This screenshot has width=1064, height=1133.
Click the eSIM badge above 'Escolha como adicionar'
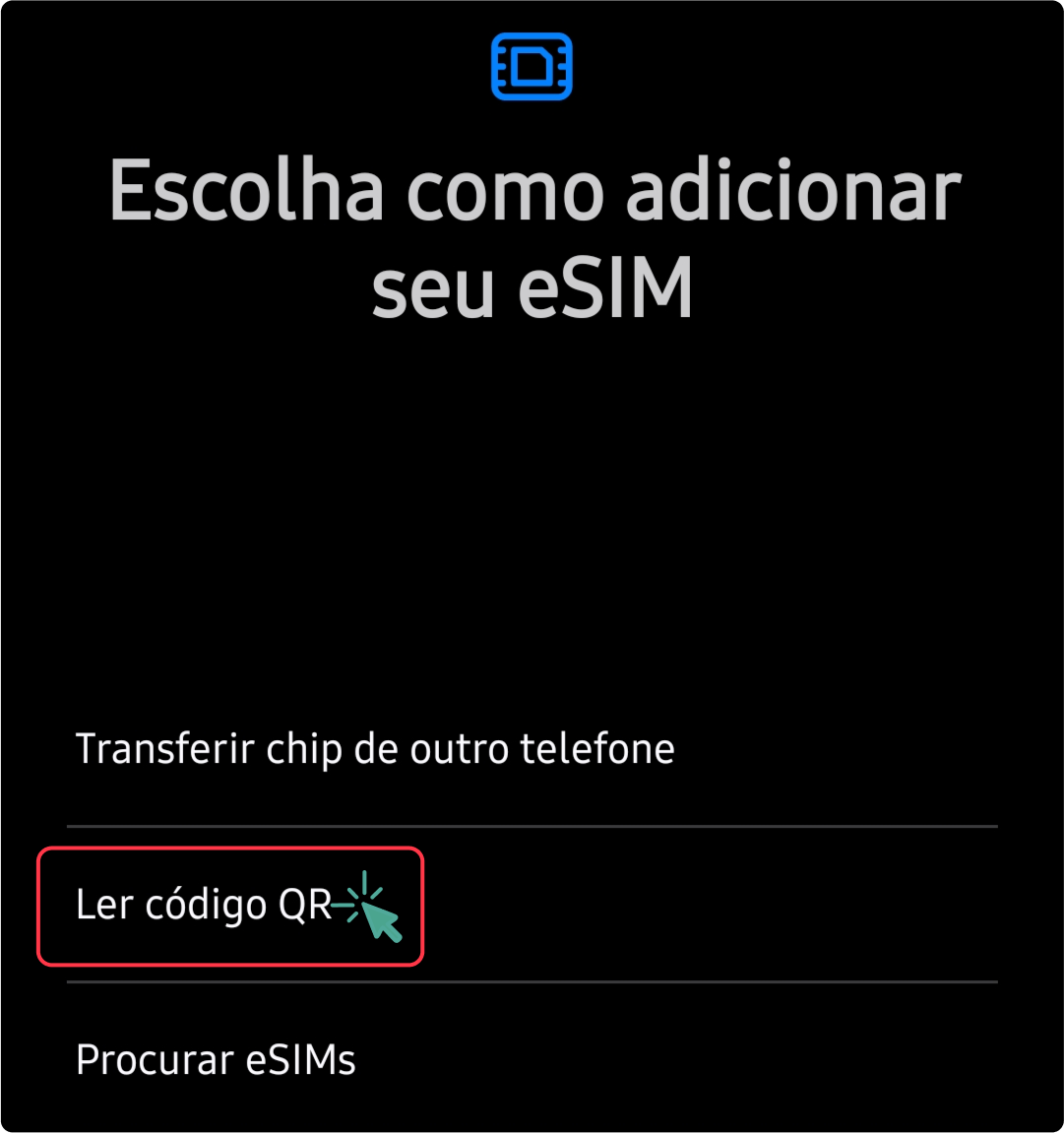point(532,65)
